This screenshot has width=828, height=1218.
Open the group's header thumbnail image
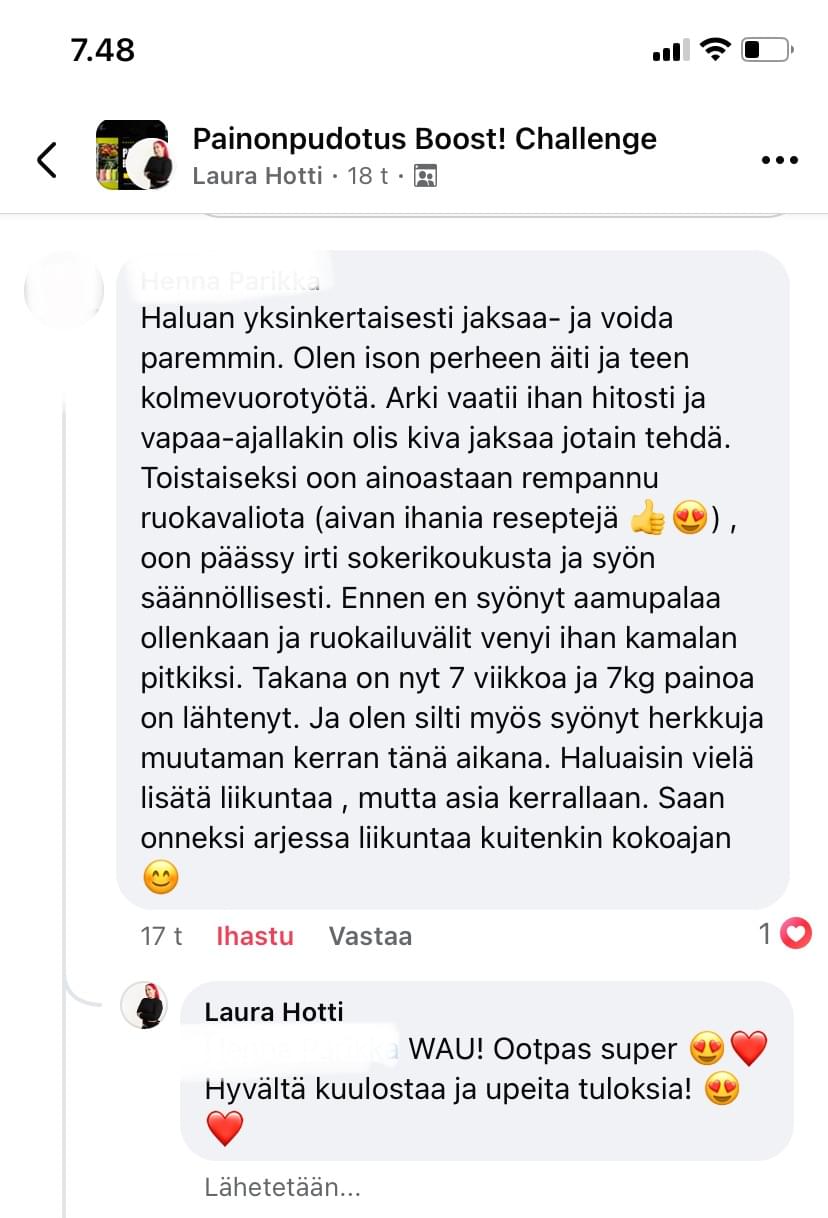(x=131, y=156)
